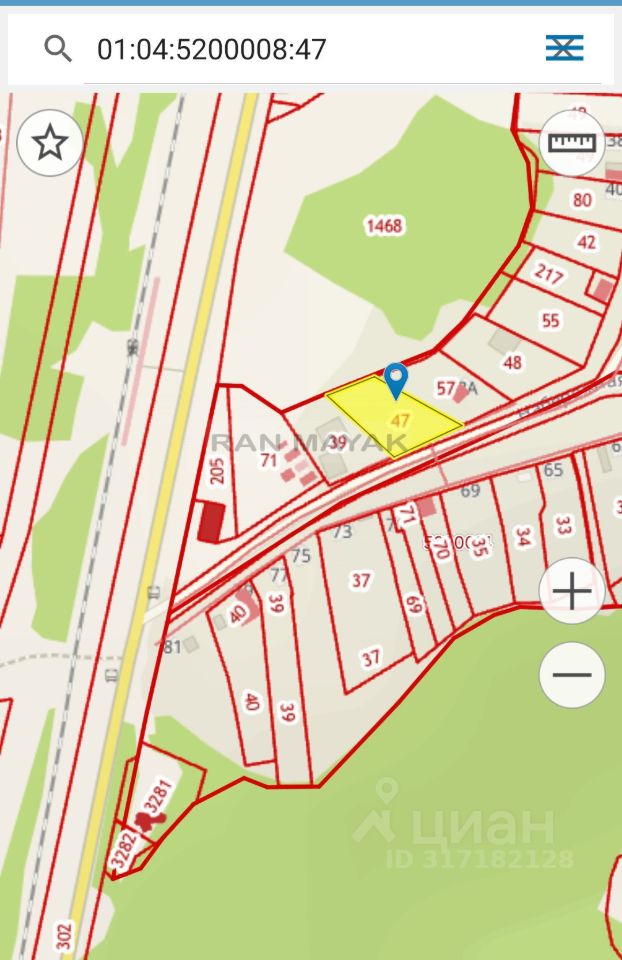Clear the search query

coord(564,47)
